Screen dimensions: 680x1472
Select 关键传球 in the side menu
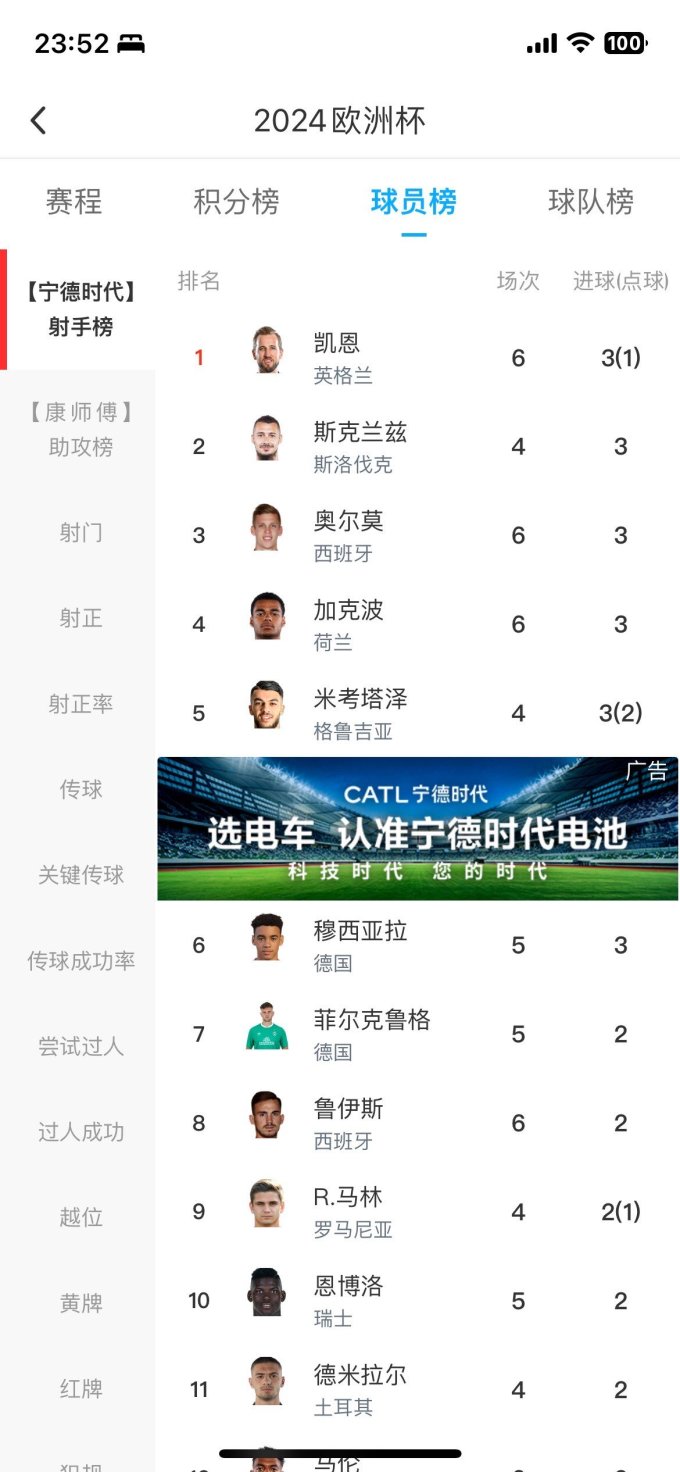click(80, 875)
